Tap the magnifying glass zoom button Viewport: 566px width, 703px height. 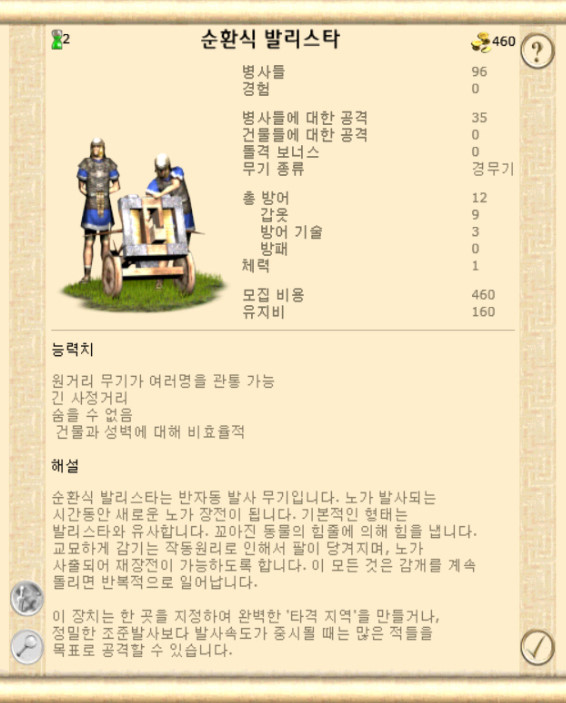pyautogui.click(x=27, y=647)
